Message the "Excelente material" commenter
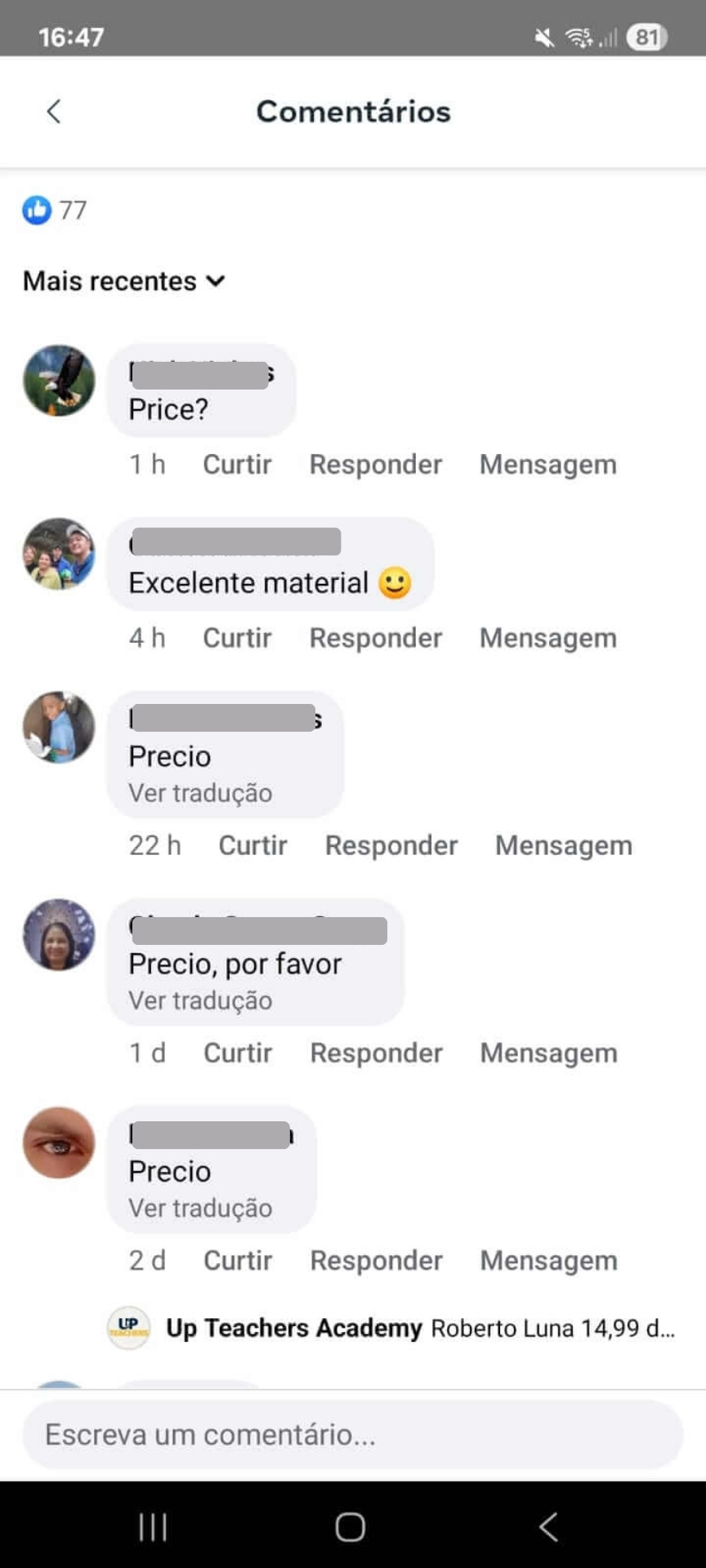 [547, 638]
